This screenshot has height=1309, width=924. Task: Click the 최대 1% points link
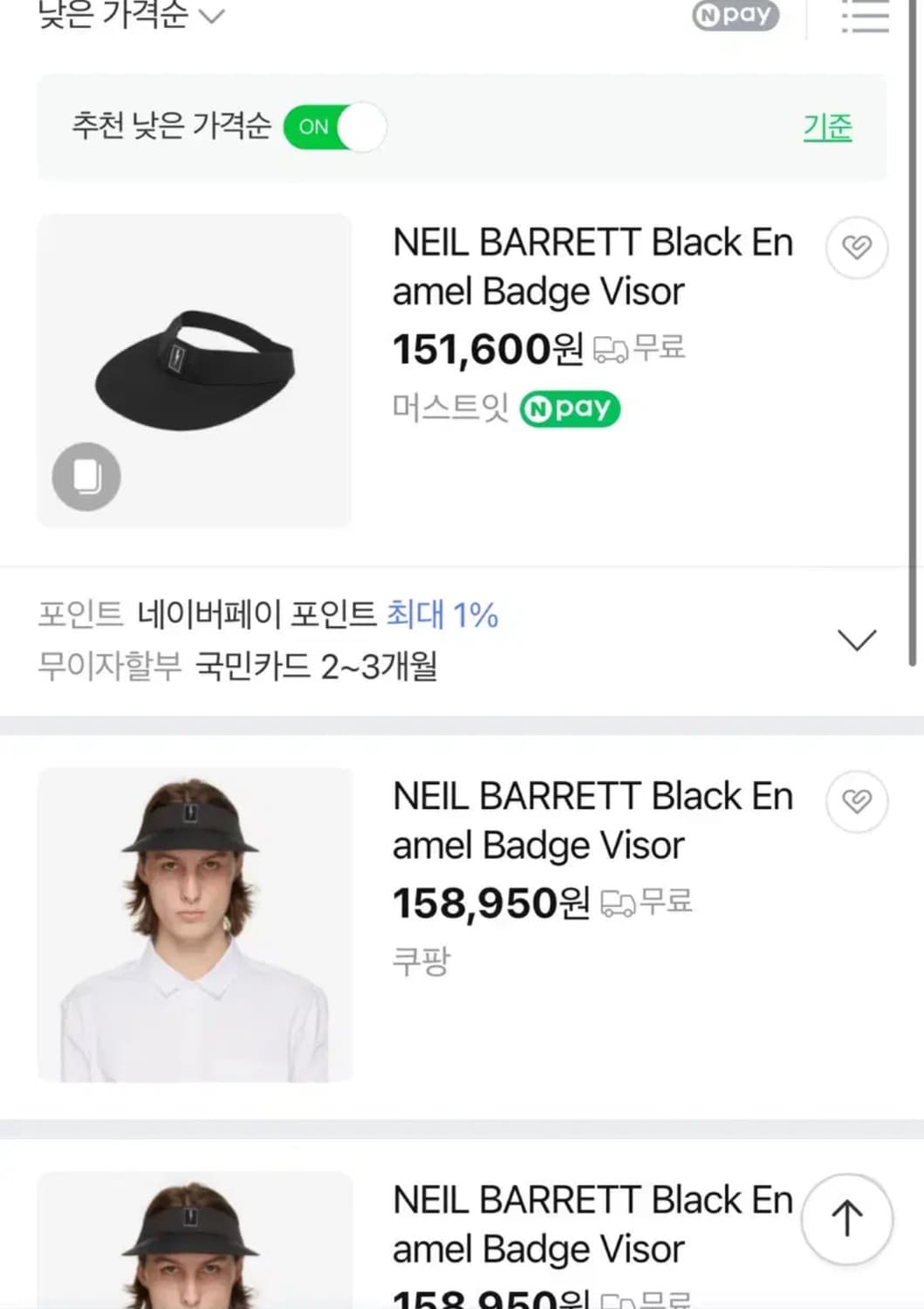tap(441, 614)
